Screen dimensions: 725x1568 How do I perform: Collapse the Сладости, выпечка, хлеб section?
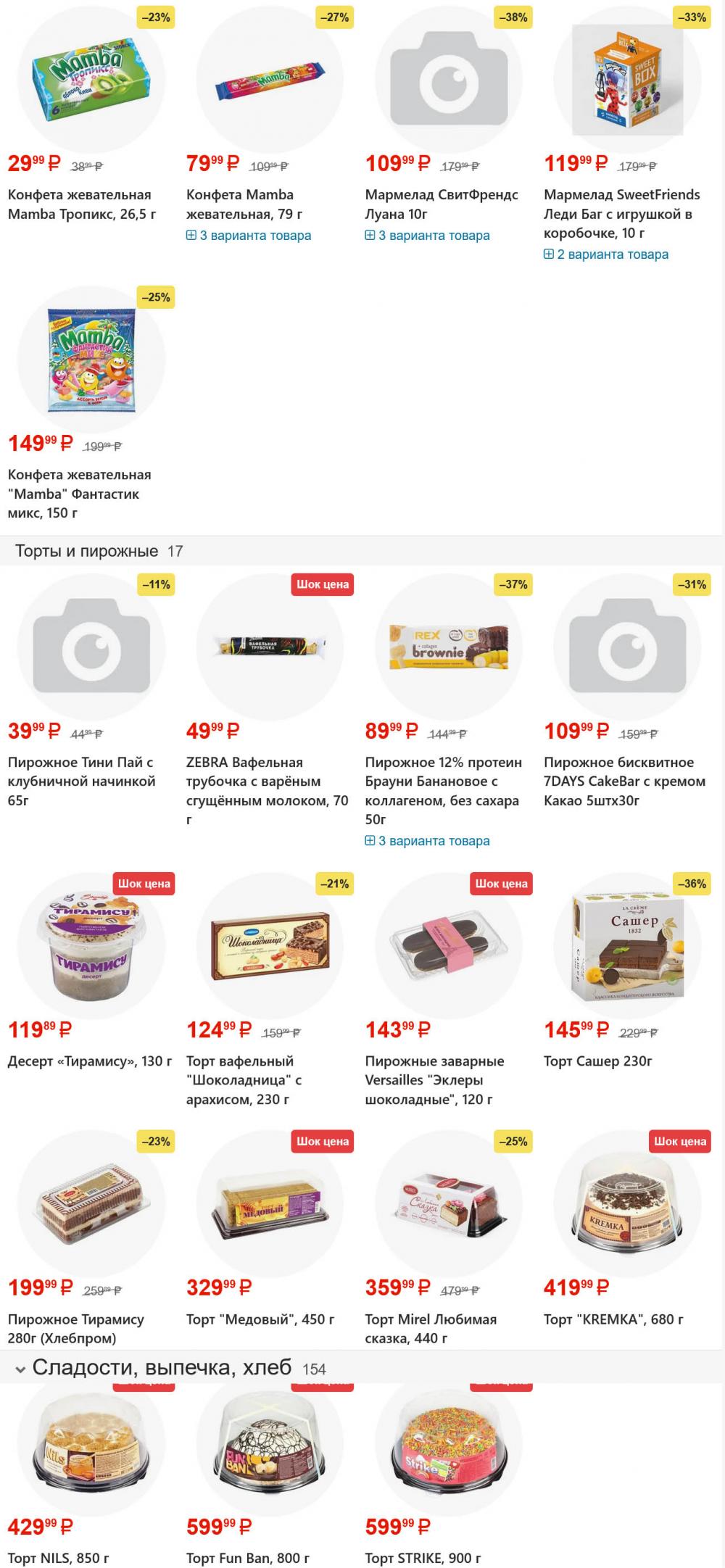click(x=20, y=1369)
